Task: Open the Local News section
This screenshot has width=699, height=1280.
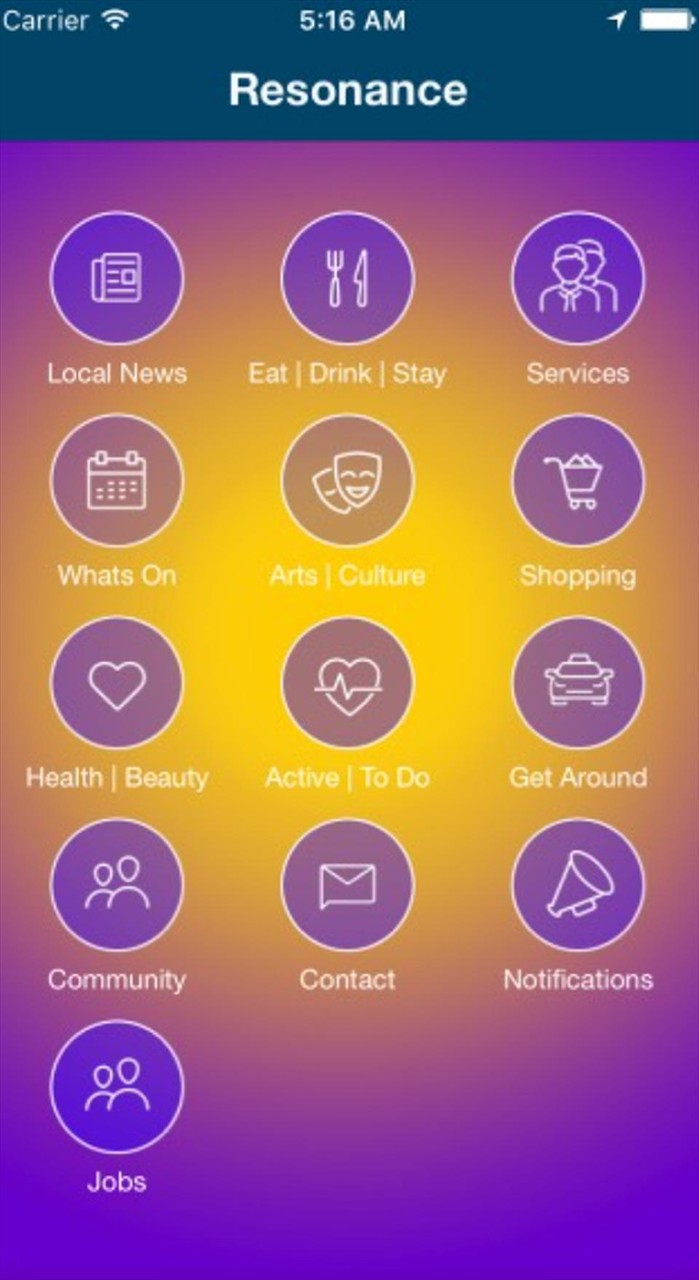Action: [117, 277]
